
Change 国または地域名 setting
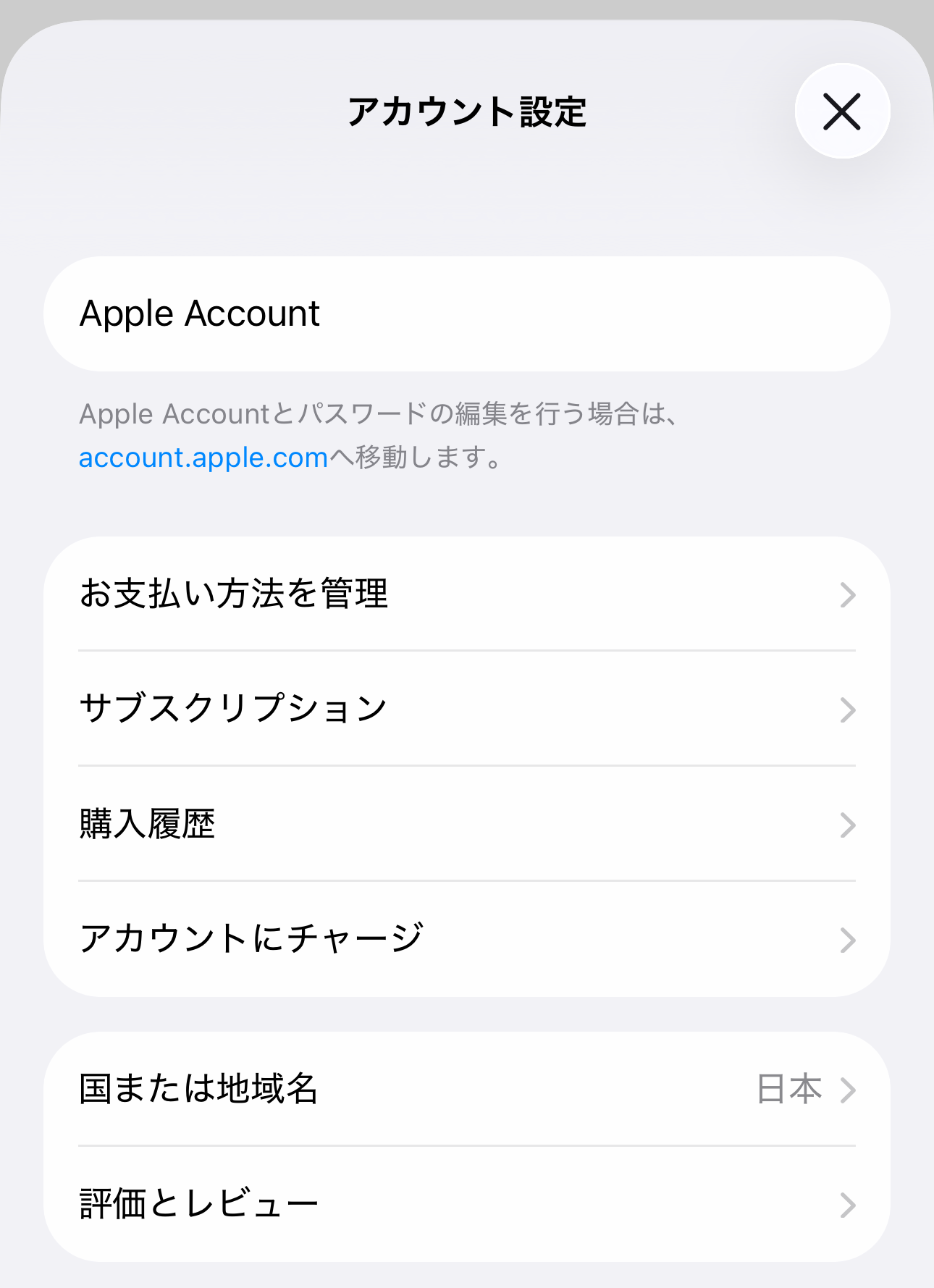tap(466, 1089)
